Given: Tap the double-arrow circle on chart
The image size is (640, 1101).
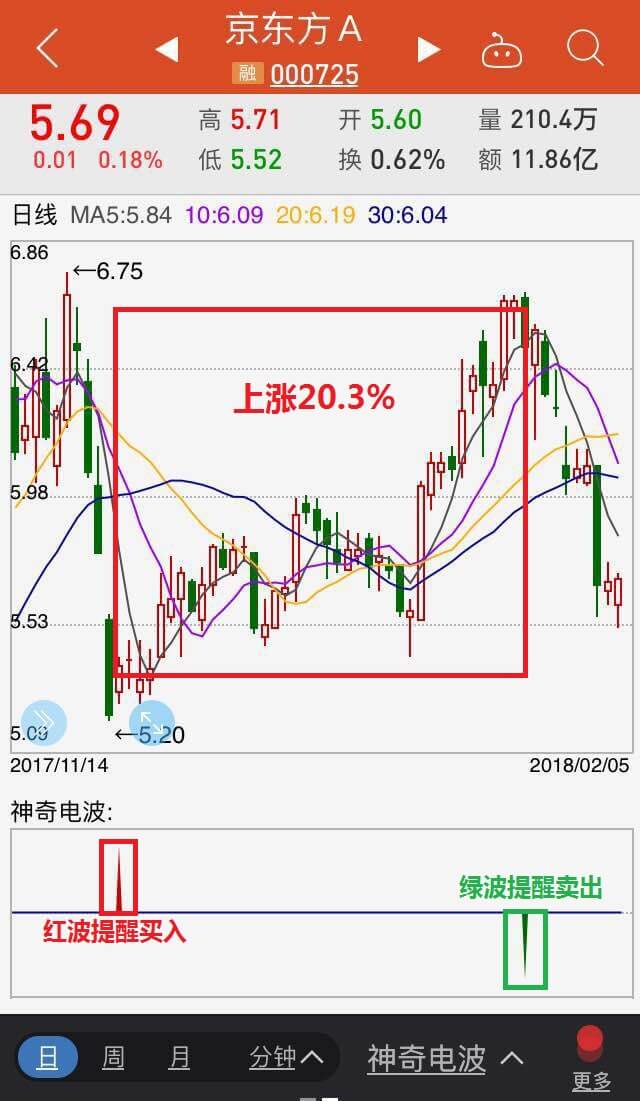Looking at the screenshot, I should click(x=44, y=722).
